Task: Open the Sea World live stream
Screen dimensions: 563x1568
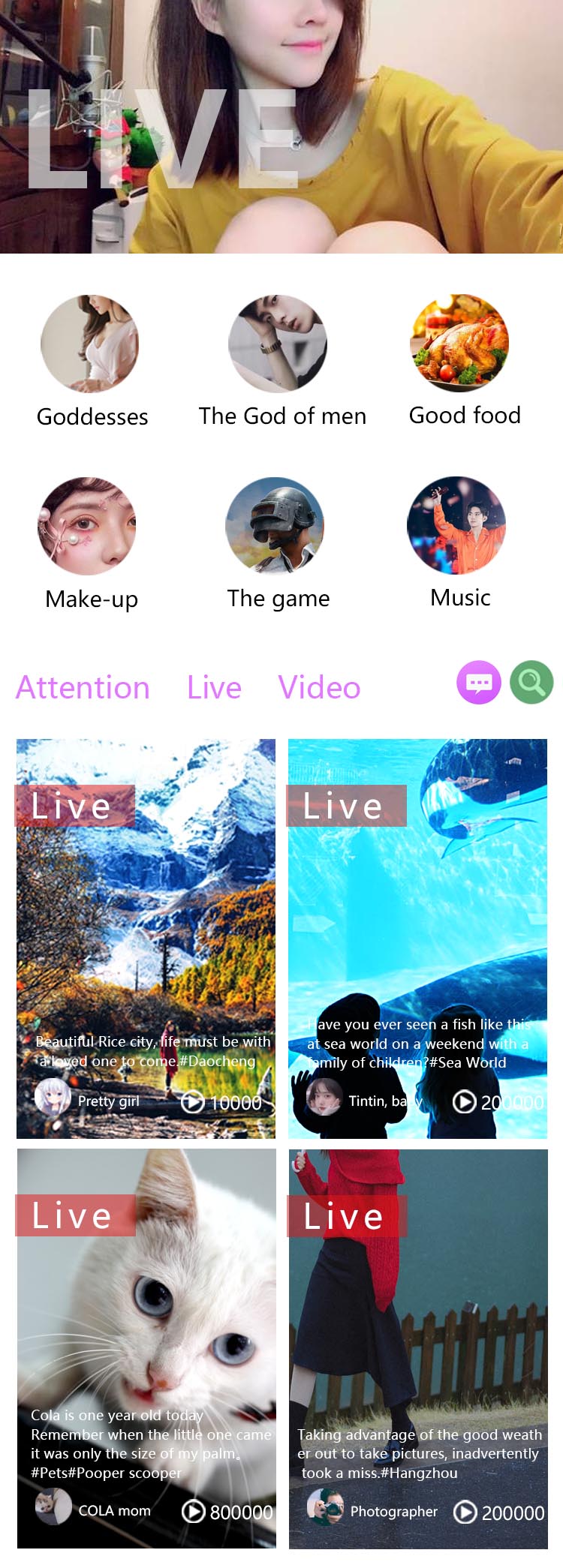Action: tap(418, 938)
